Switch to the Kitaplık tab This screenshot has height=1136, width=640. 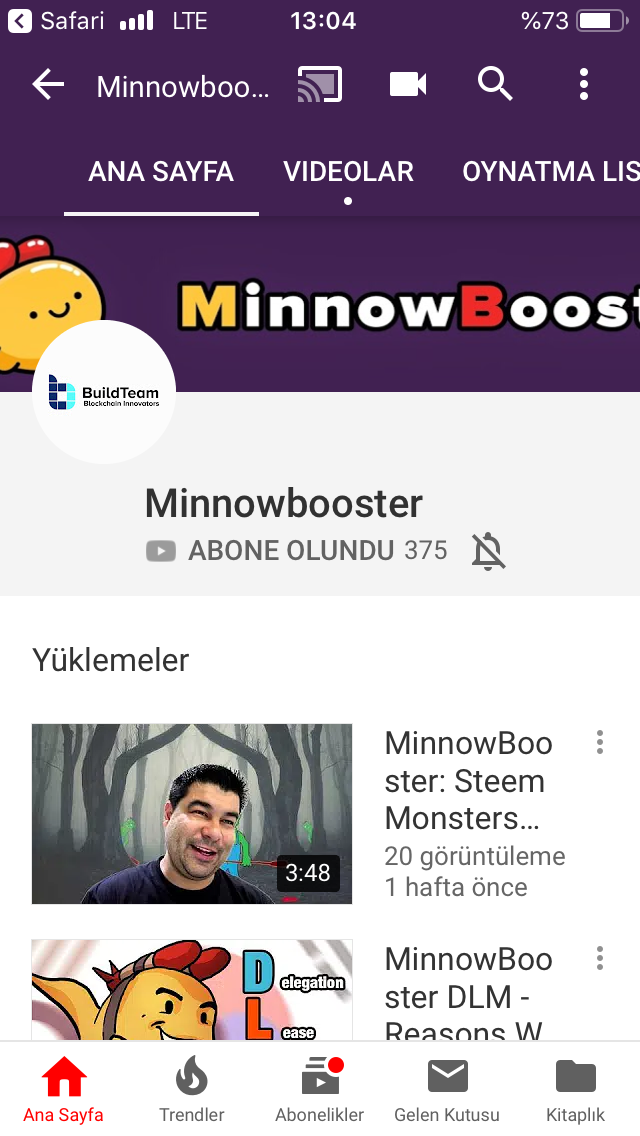pos(575,1090)
